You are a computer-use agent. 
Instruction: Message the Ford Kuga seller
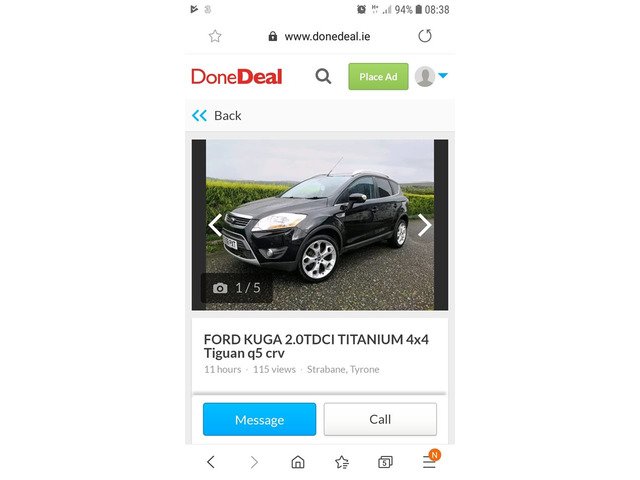coord(259,419)
